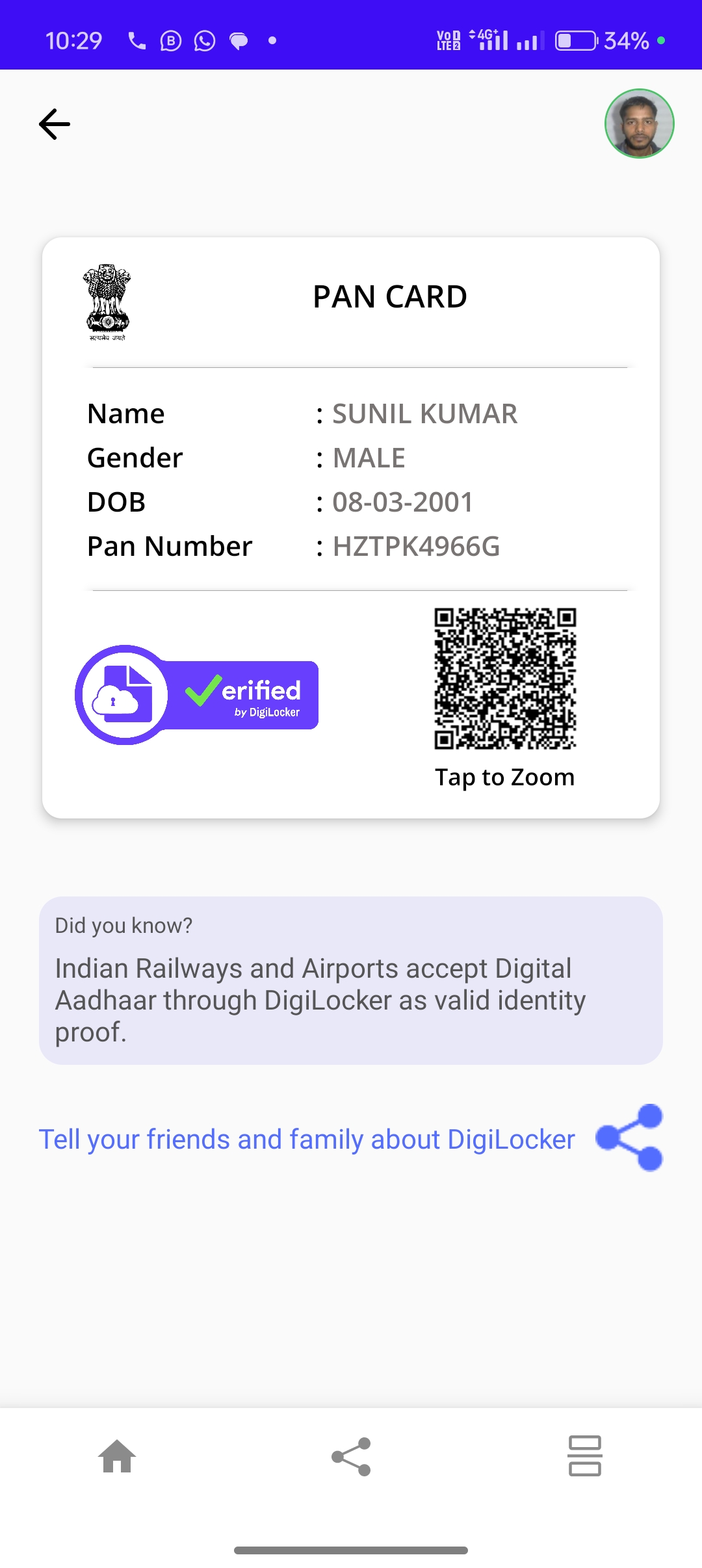Tap the QR code to zoom
Viewport: 702px width, 1568px height.
click(505, 679)
